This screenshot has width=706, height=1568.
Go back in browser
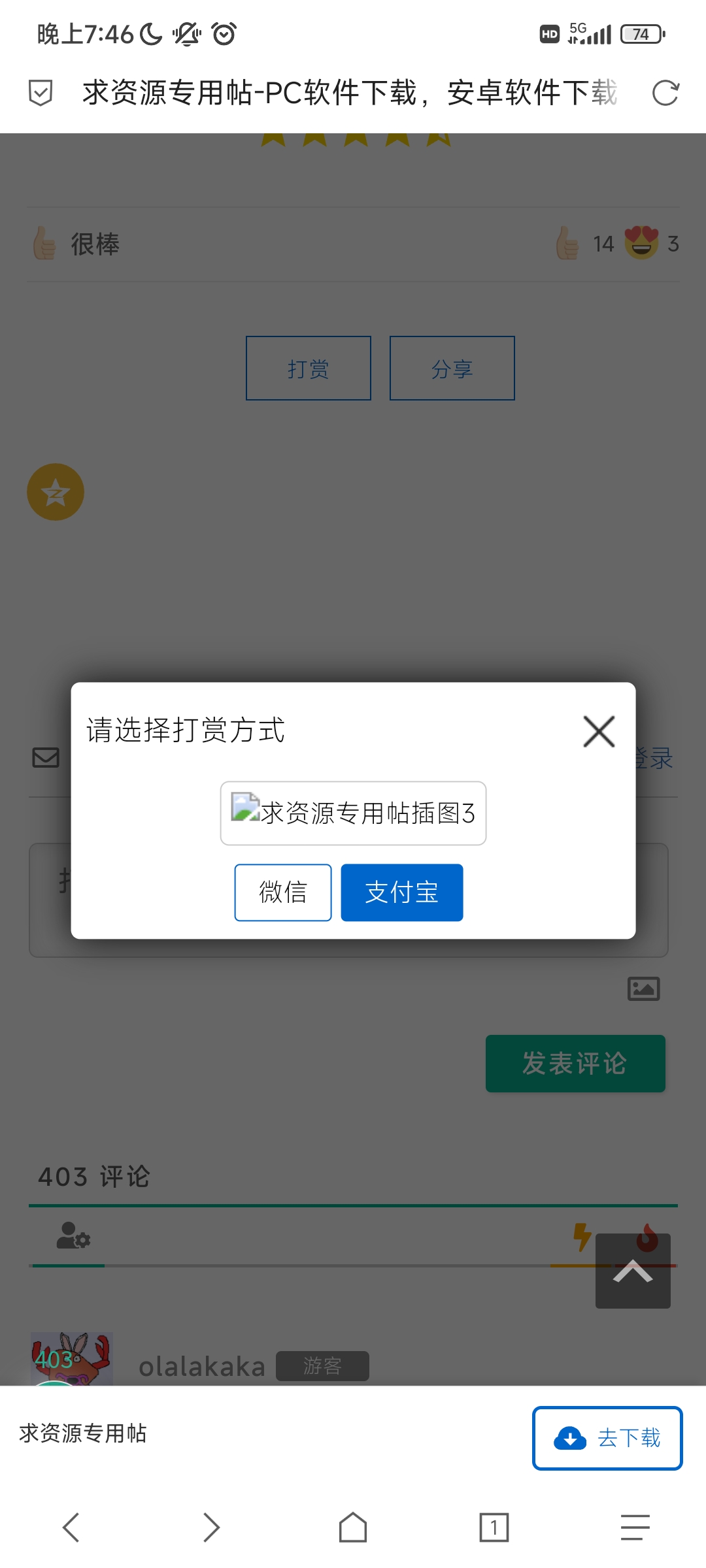71,1527
